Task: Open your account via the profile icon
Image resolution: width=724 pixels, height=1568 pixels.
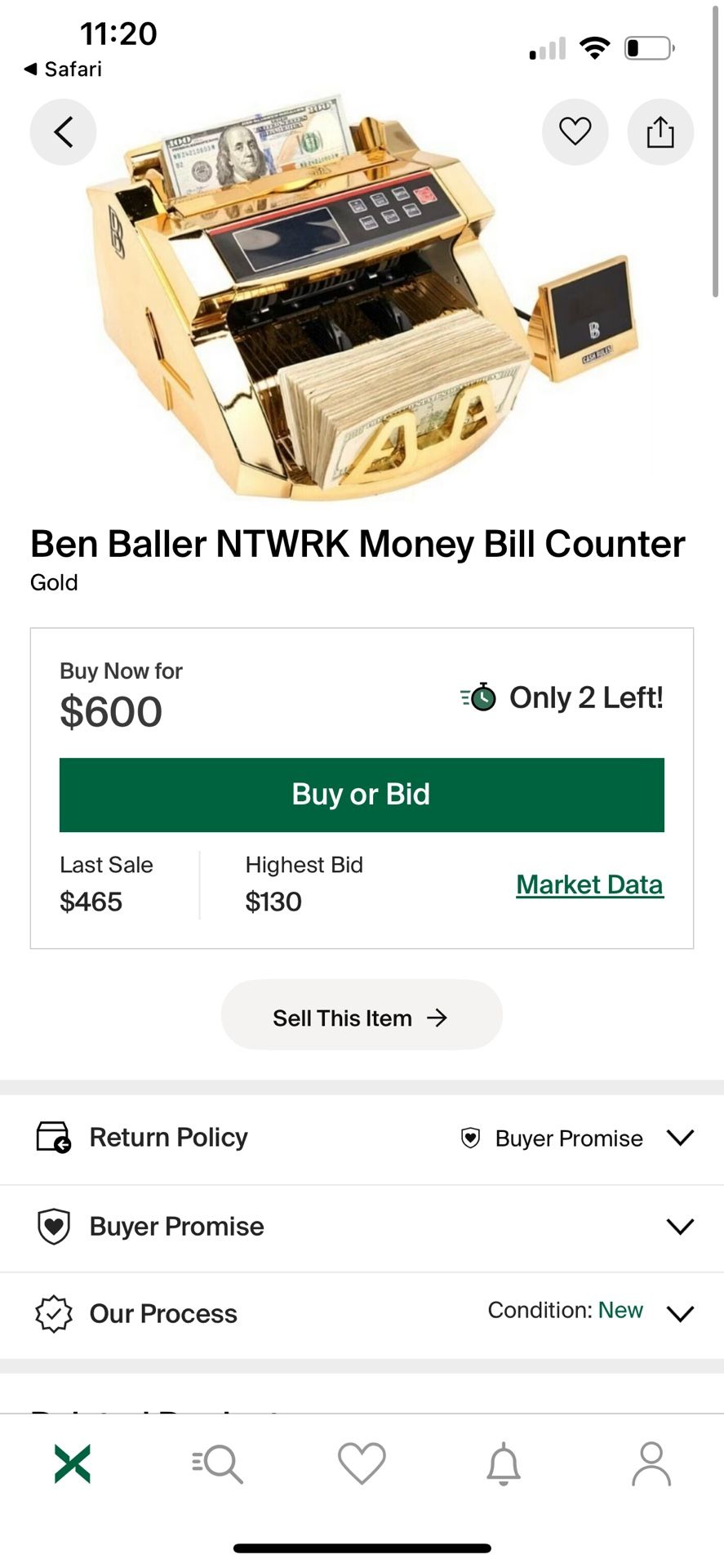Action: (x=651, y=1464)
